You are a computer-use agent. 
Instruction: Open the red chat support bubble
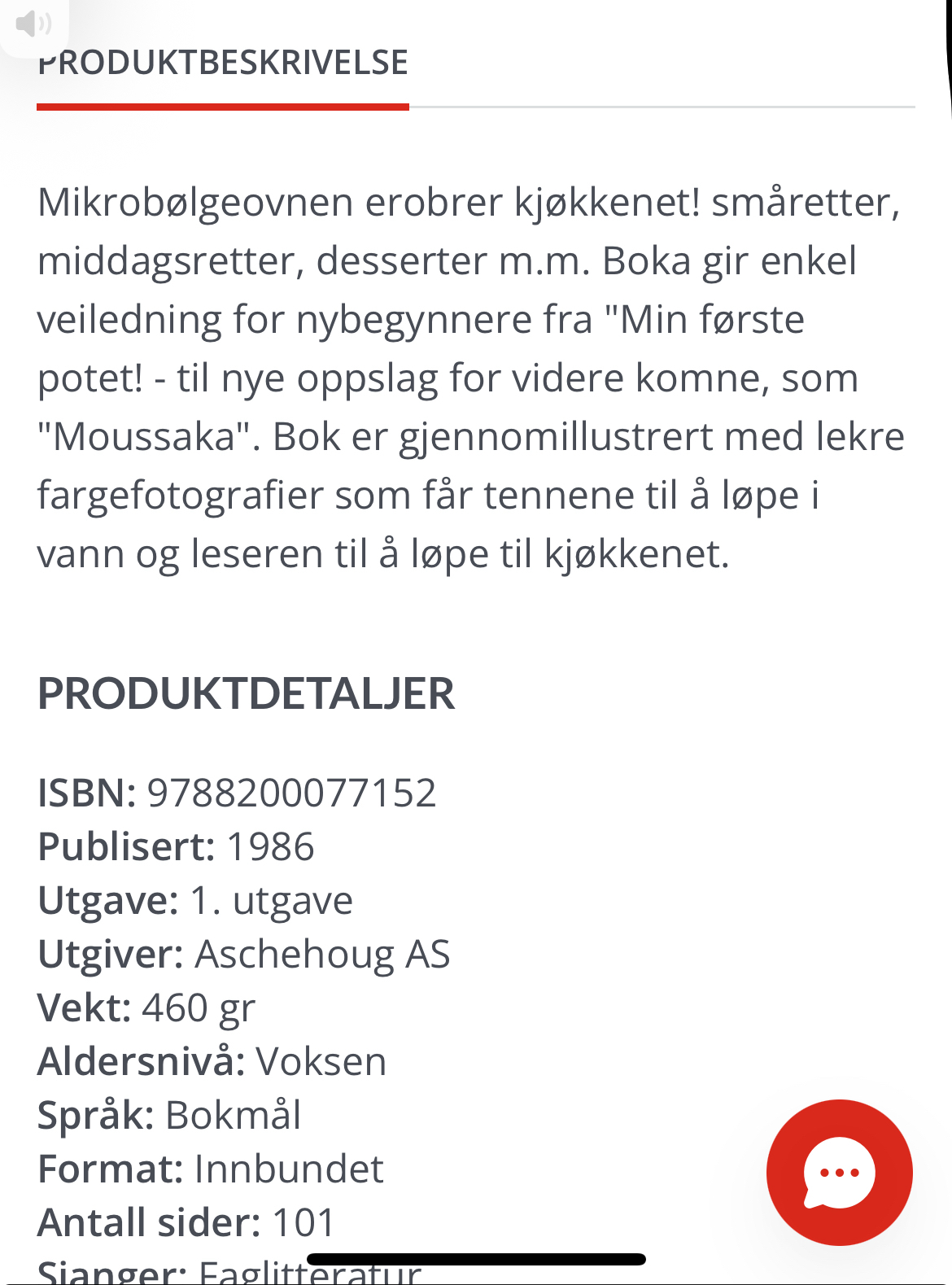click(839, 1172)
